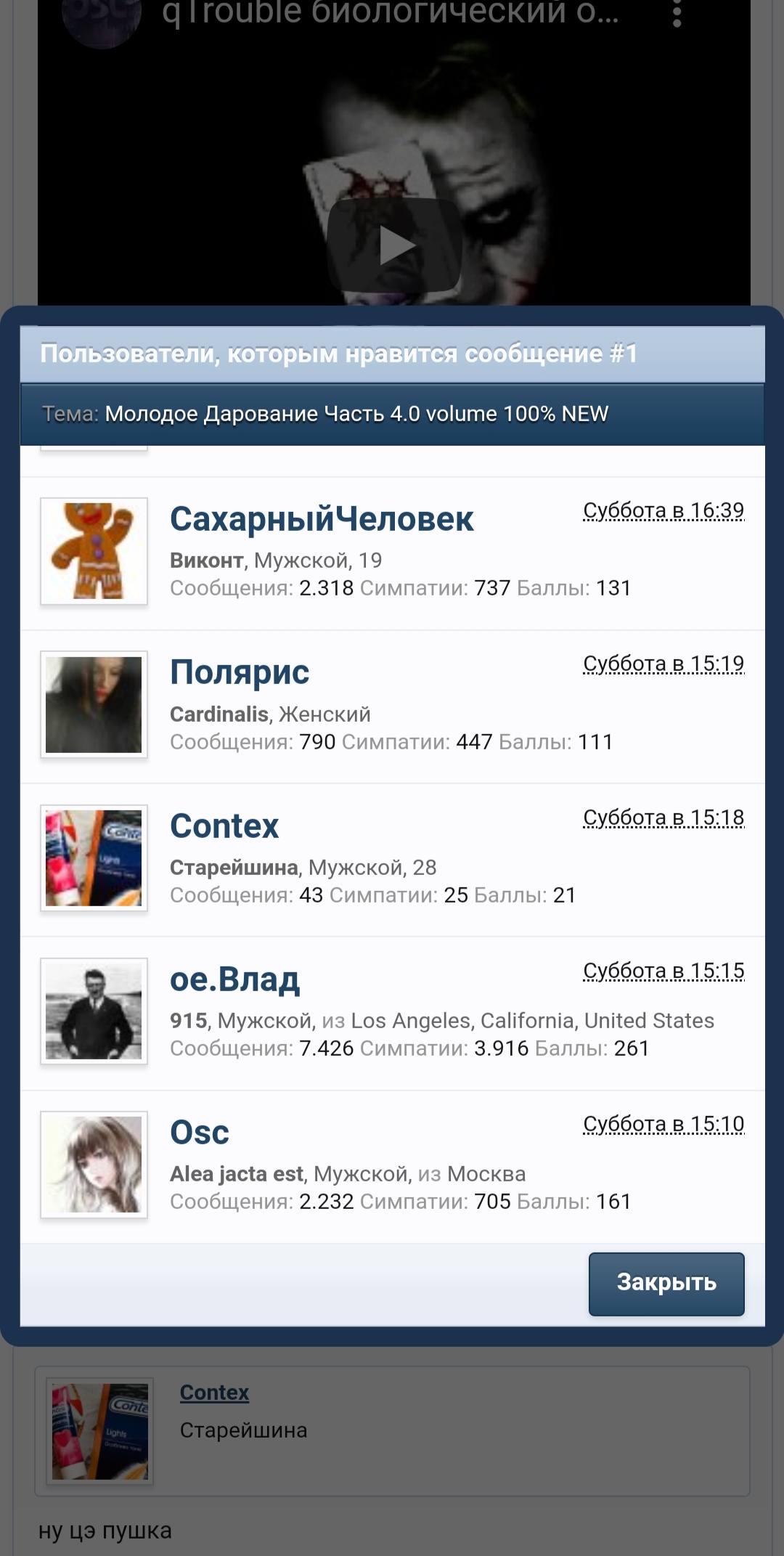Open СахарныйЧеловек's profile
This screenshot has width=784, height=1556.
(x=321, y=519)
